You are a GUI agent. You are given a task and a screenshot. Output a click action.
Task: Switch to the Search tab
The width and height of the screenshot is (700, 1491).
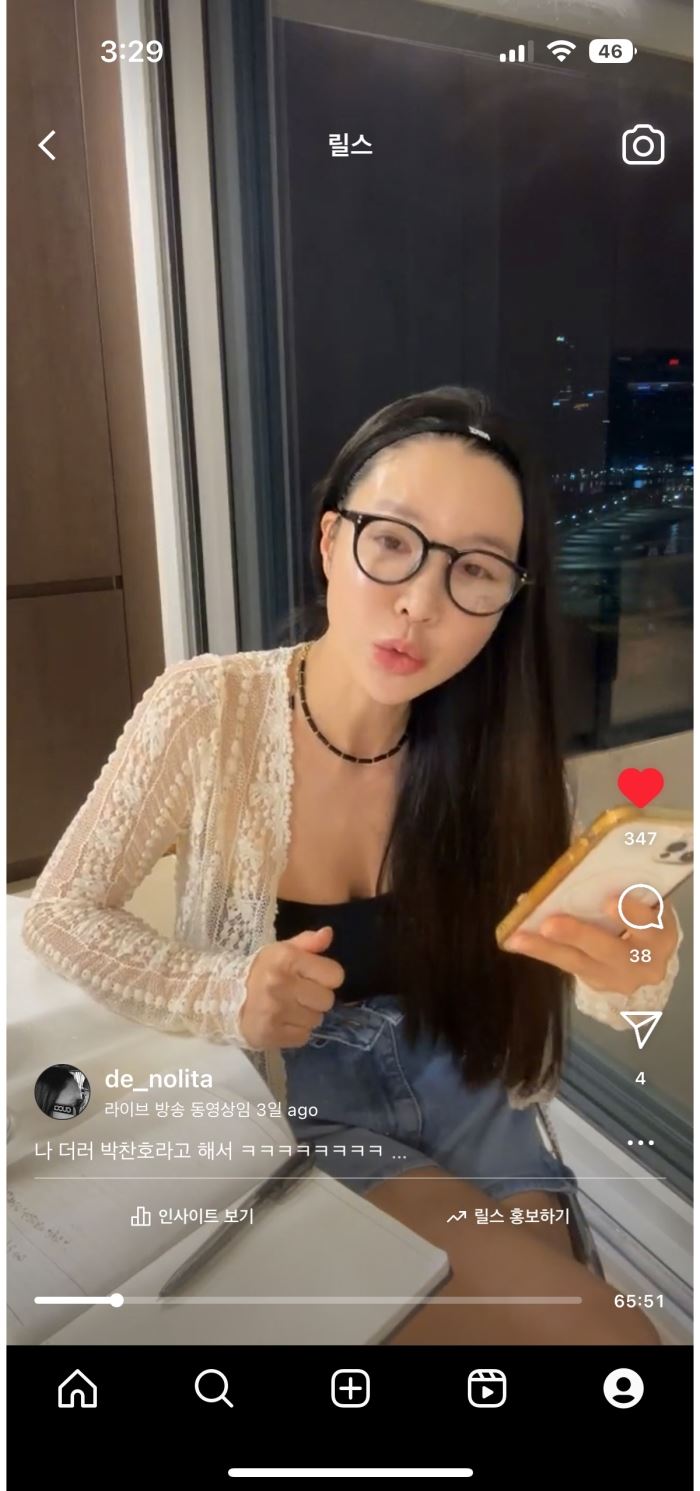coord(213,1388)
